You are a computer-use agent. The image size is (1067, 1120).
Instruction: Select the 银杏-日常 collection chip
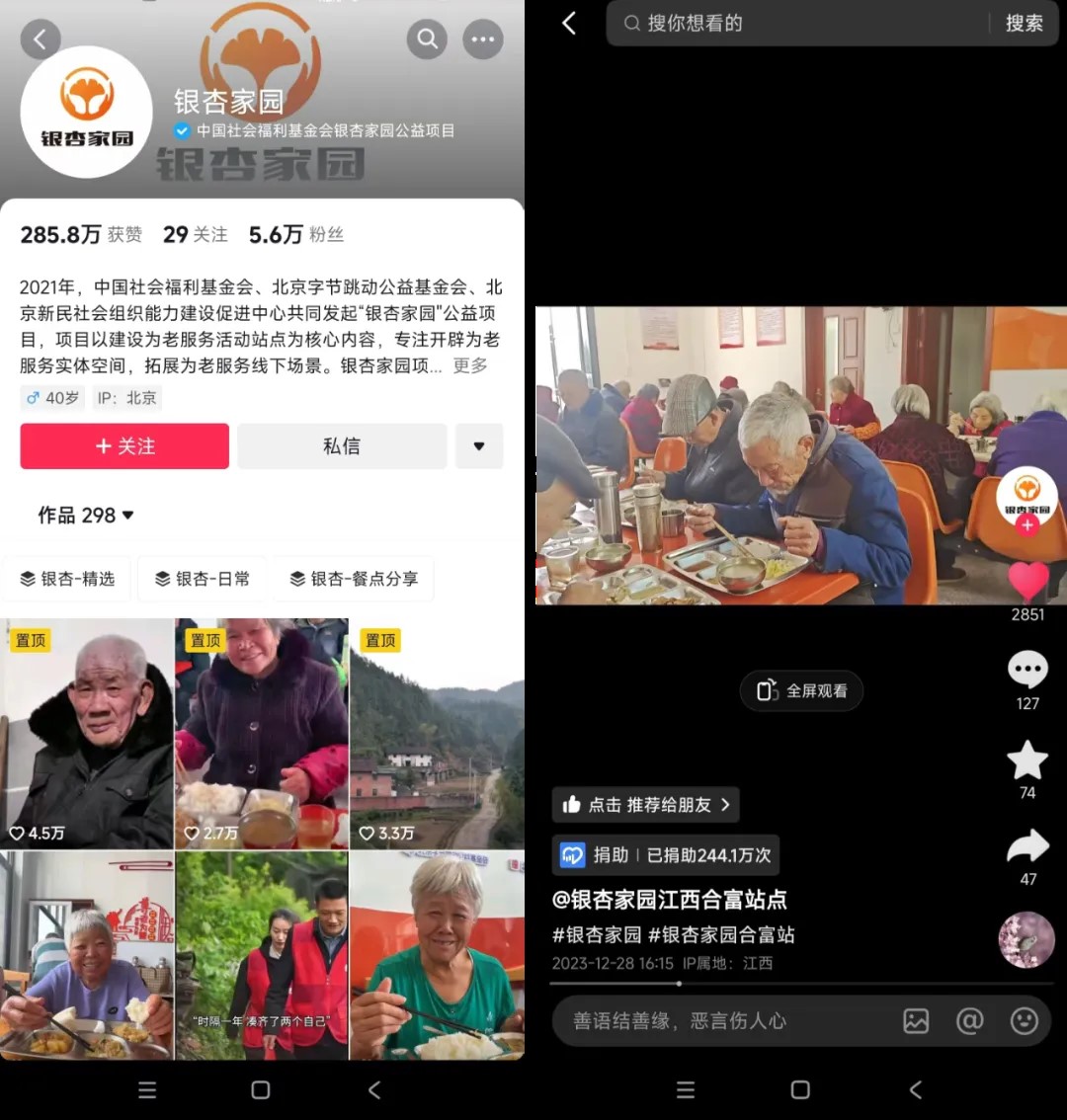[x=203, y=579]
